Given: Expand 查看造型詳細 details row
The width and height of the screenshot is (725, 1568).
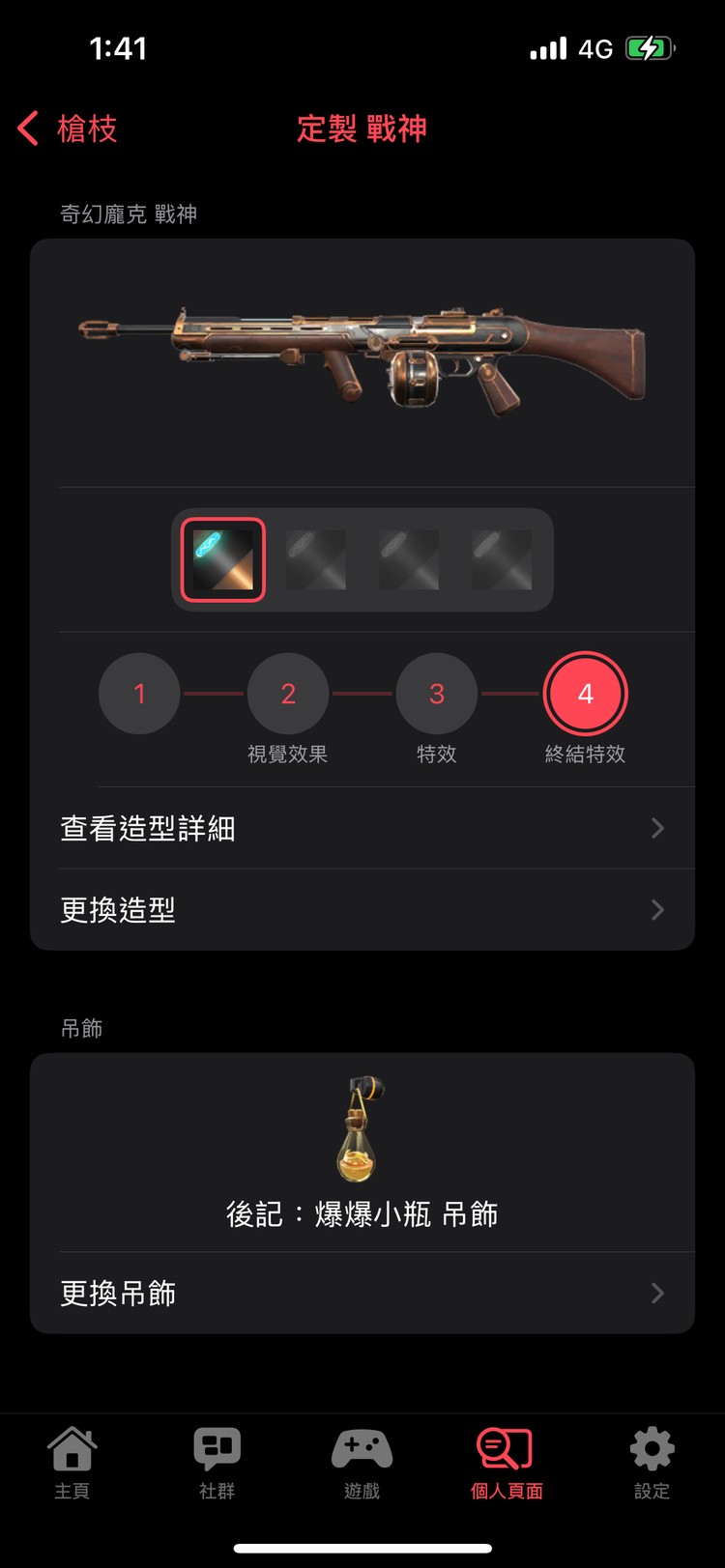Looking at the screenshot, I should point(362,828).
